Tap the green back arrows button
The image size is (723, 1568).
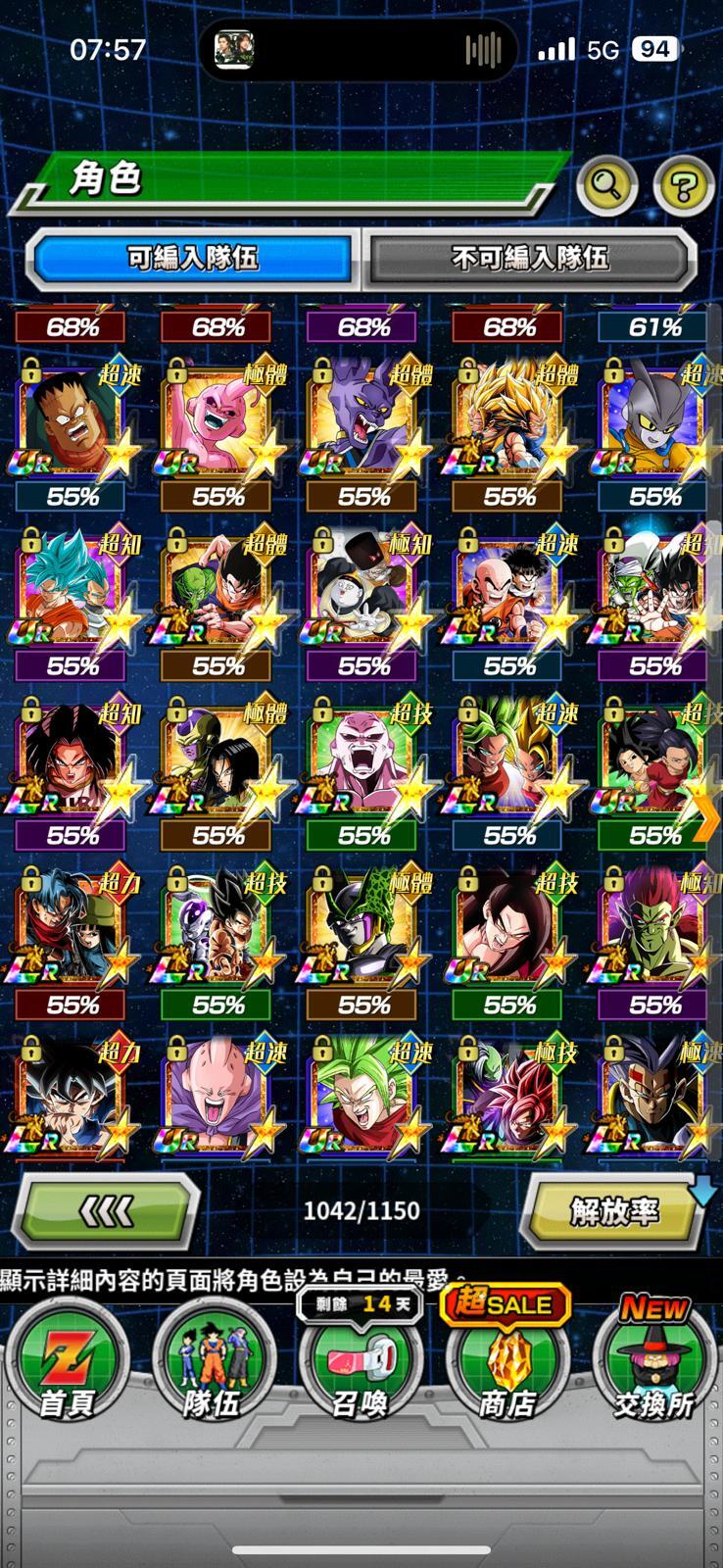[106, 1212]
